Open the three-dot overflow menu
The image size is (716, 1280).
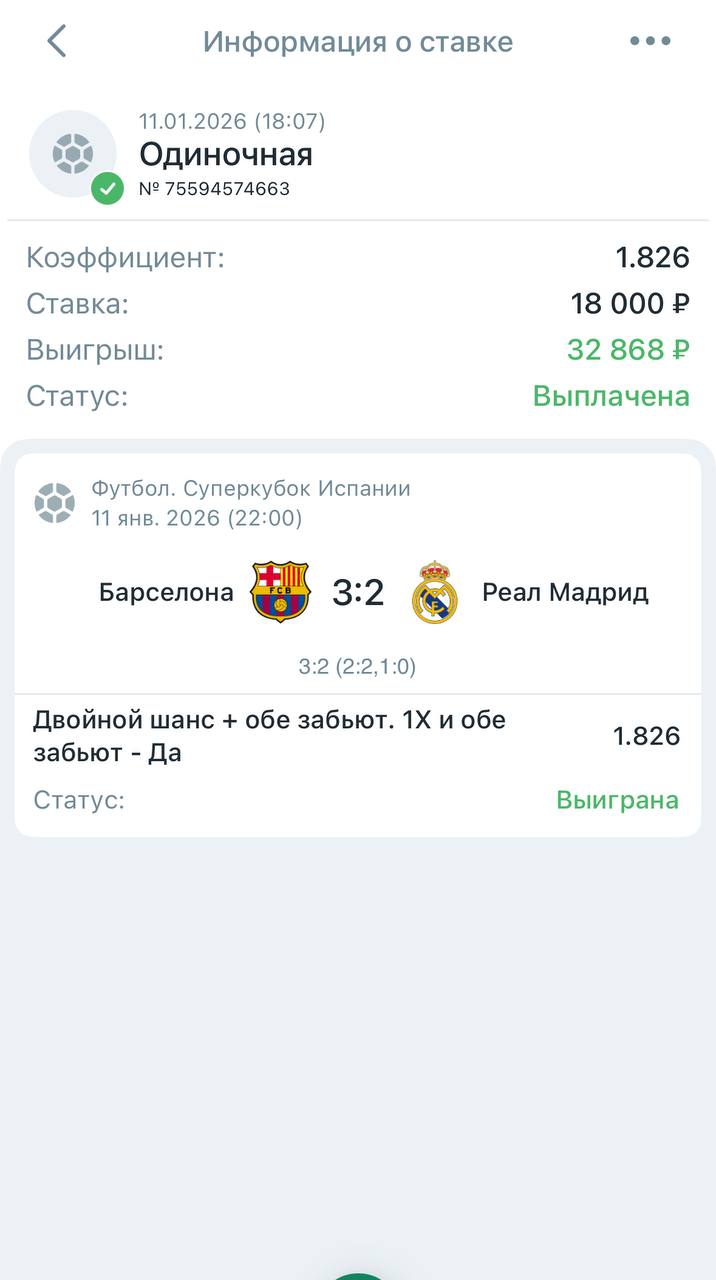(650, 41)
